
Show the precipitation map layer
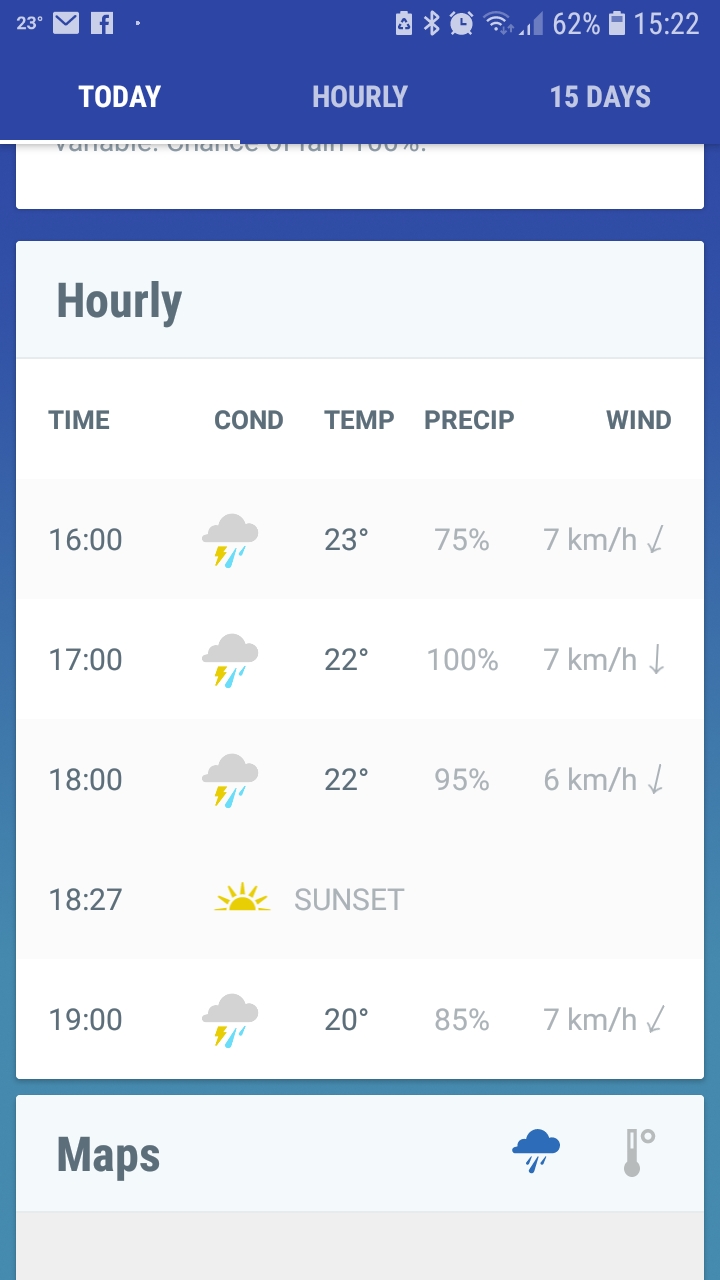[536, 1151]
